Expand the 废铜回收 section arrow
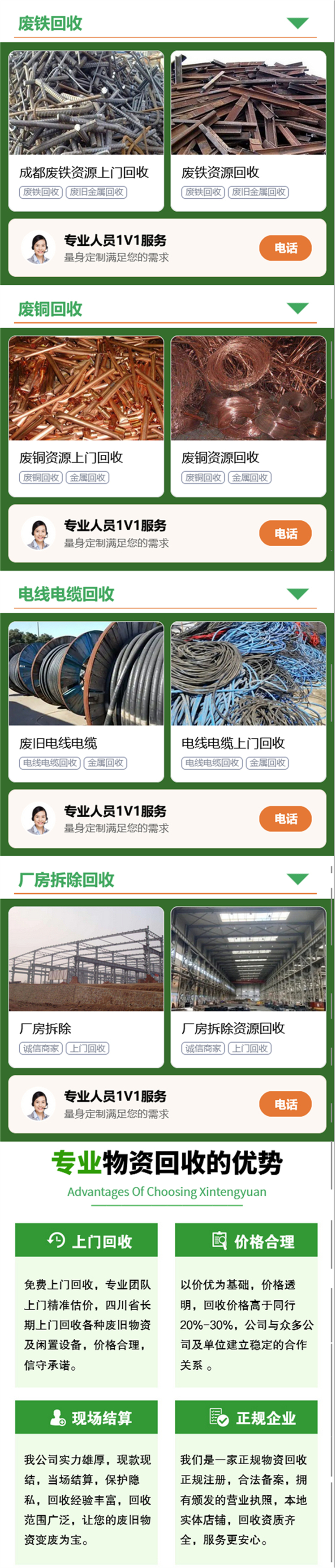The height and width of the screenshot is (1568, 336). [297, 309]
